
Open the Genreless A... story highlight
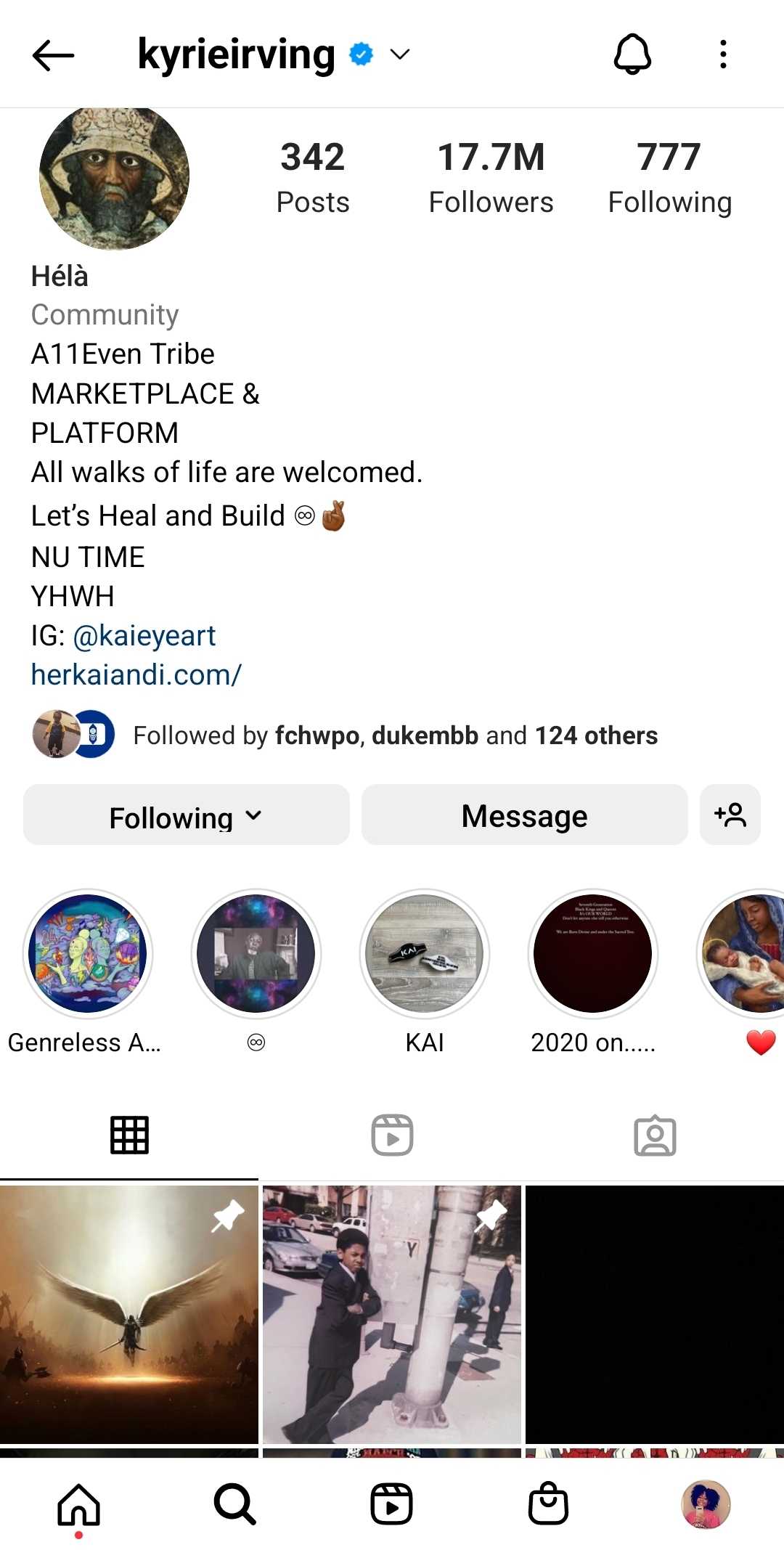point(88,954)
